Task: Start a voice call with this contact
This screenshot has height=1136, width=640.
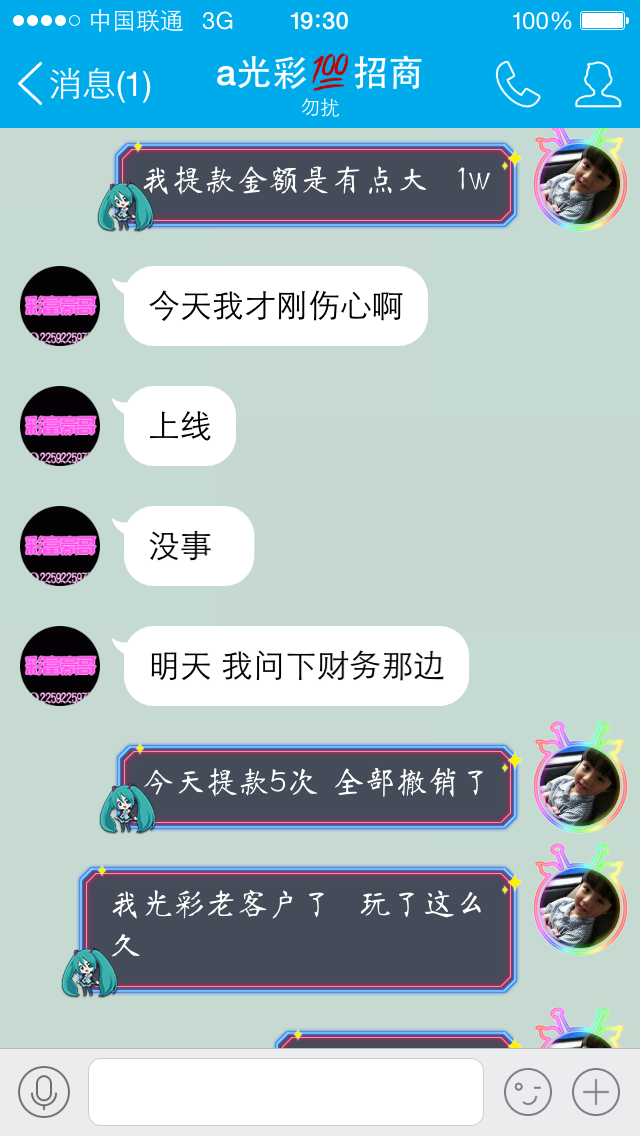Action: pyautogui.click(x=518, y=84)
